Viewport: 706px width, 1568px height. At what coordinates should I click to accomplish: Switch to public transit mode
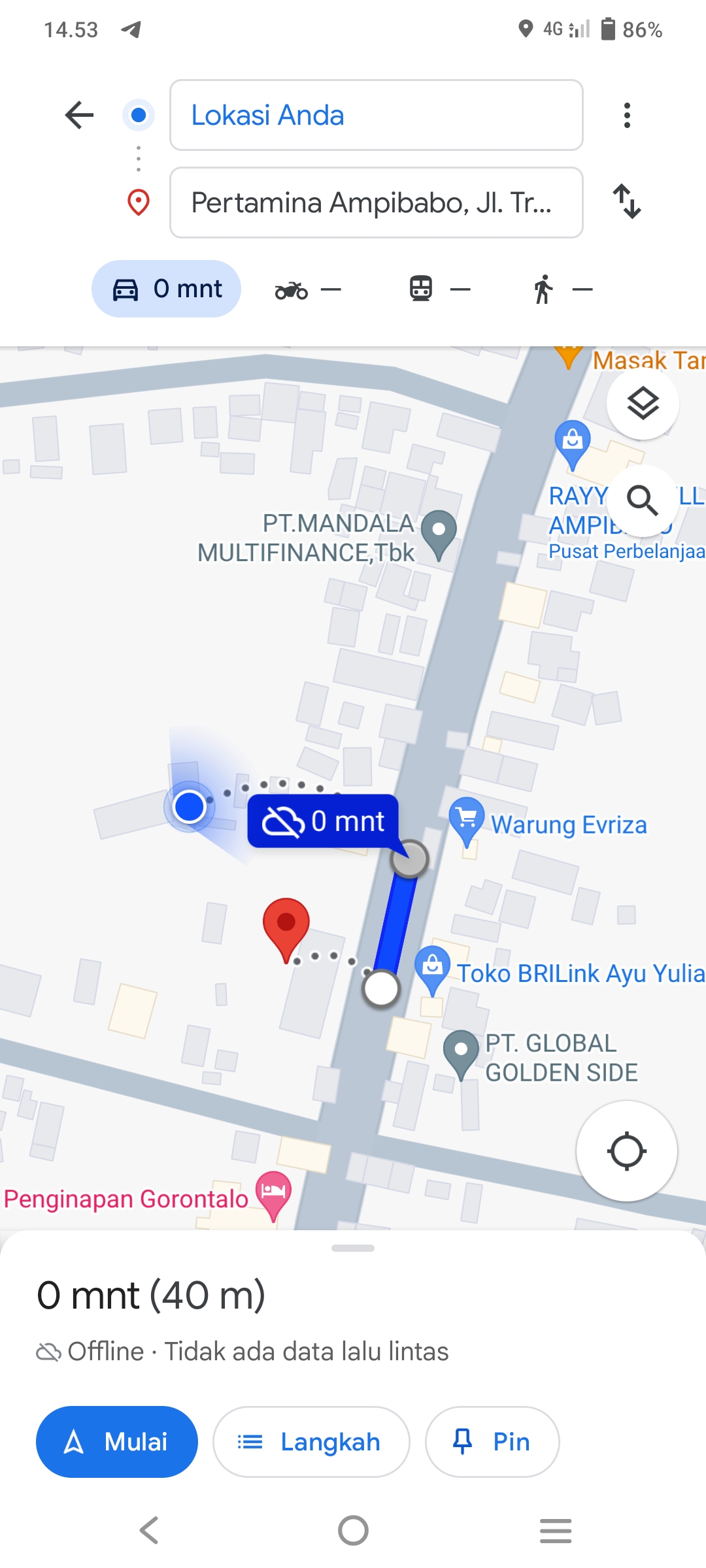pos(439,289)
